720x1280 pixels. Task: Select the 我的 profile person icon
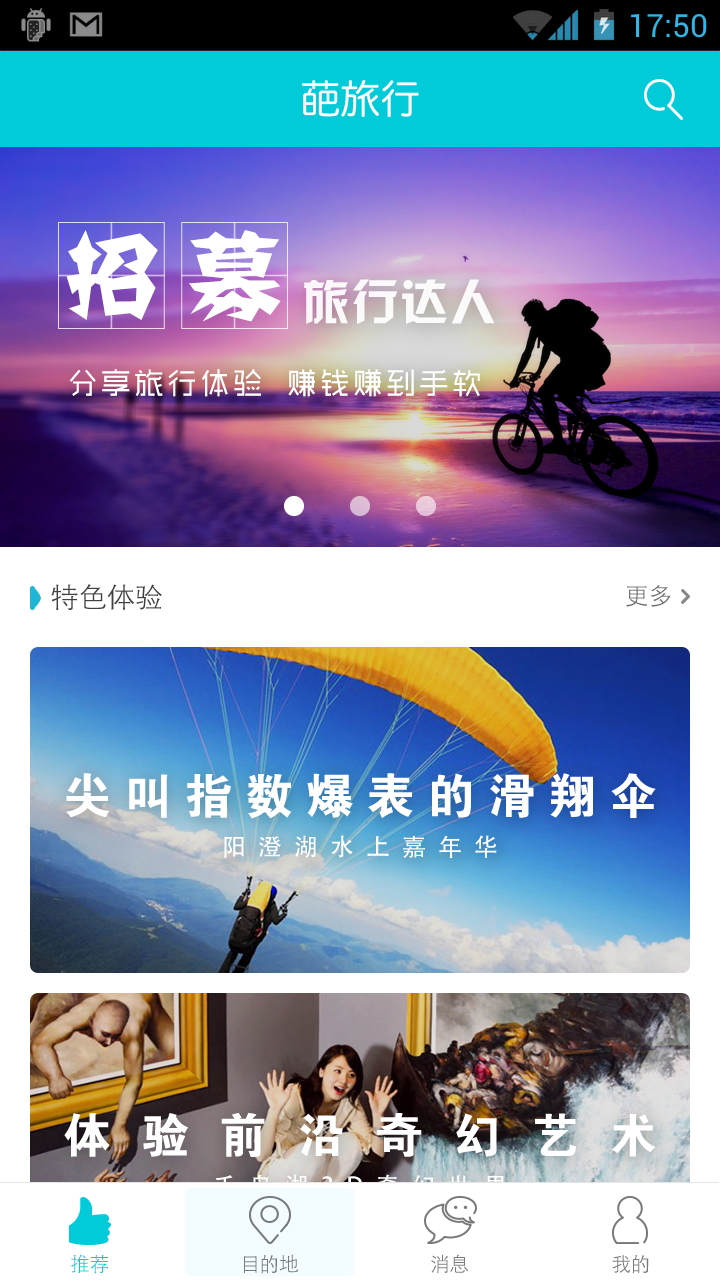(630, 1219)
